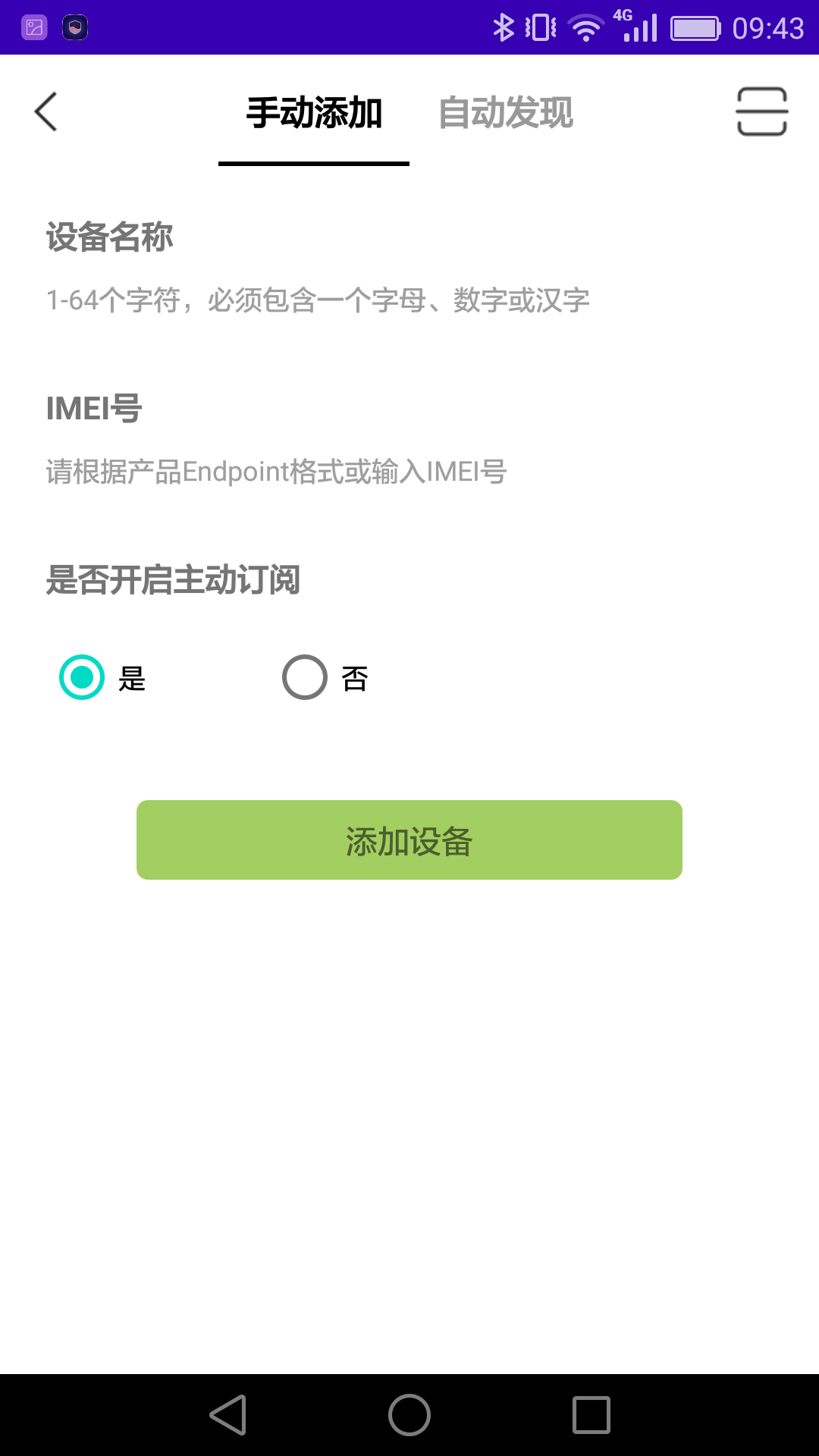
Task: Tap the system home button
Action: 409,1415
